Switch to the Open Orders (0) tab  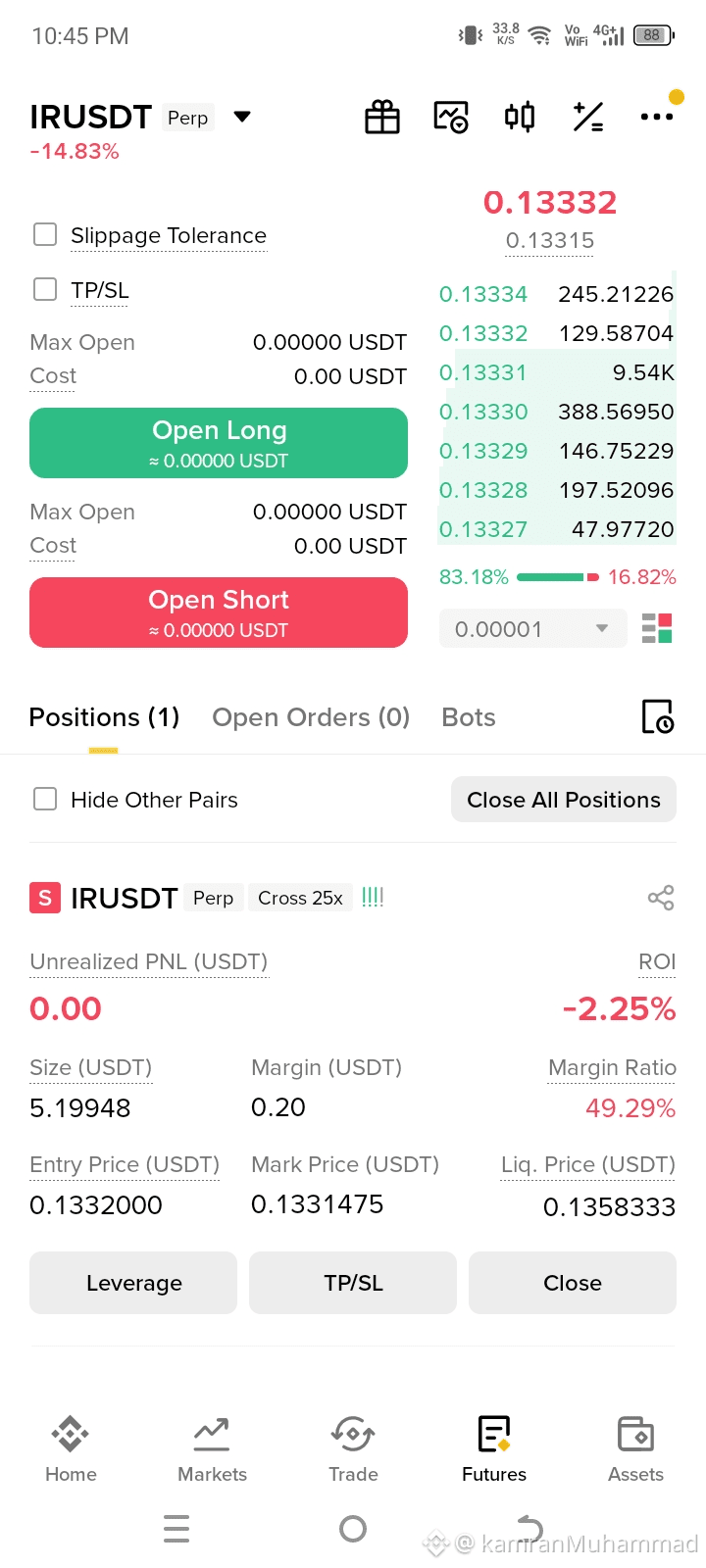(311, 717)
